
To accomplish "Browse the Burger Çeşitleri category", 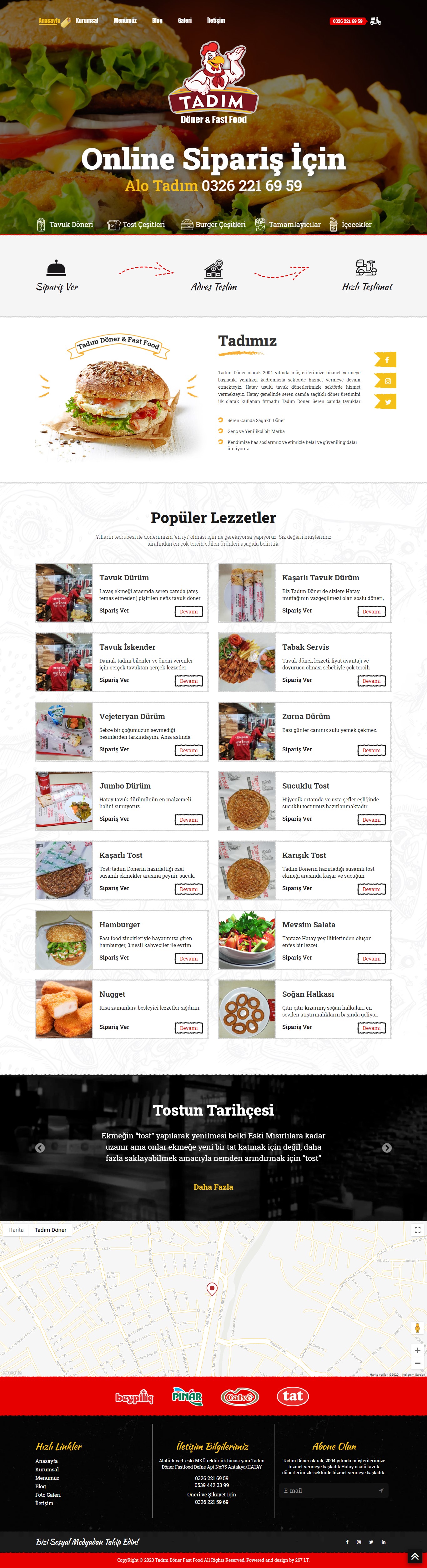I will pos(213,224).
